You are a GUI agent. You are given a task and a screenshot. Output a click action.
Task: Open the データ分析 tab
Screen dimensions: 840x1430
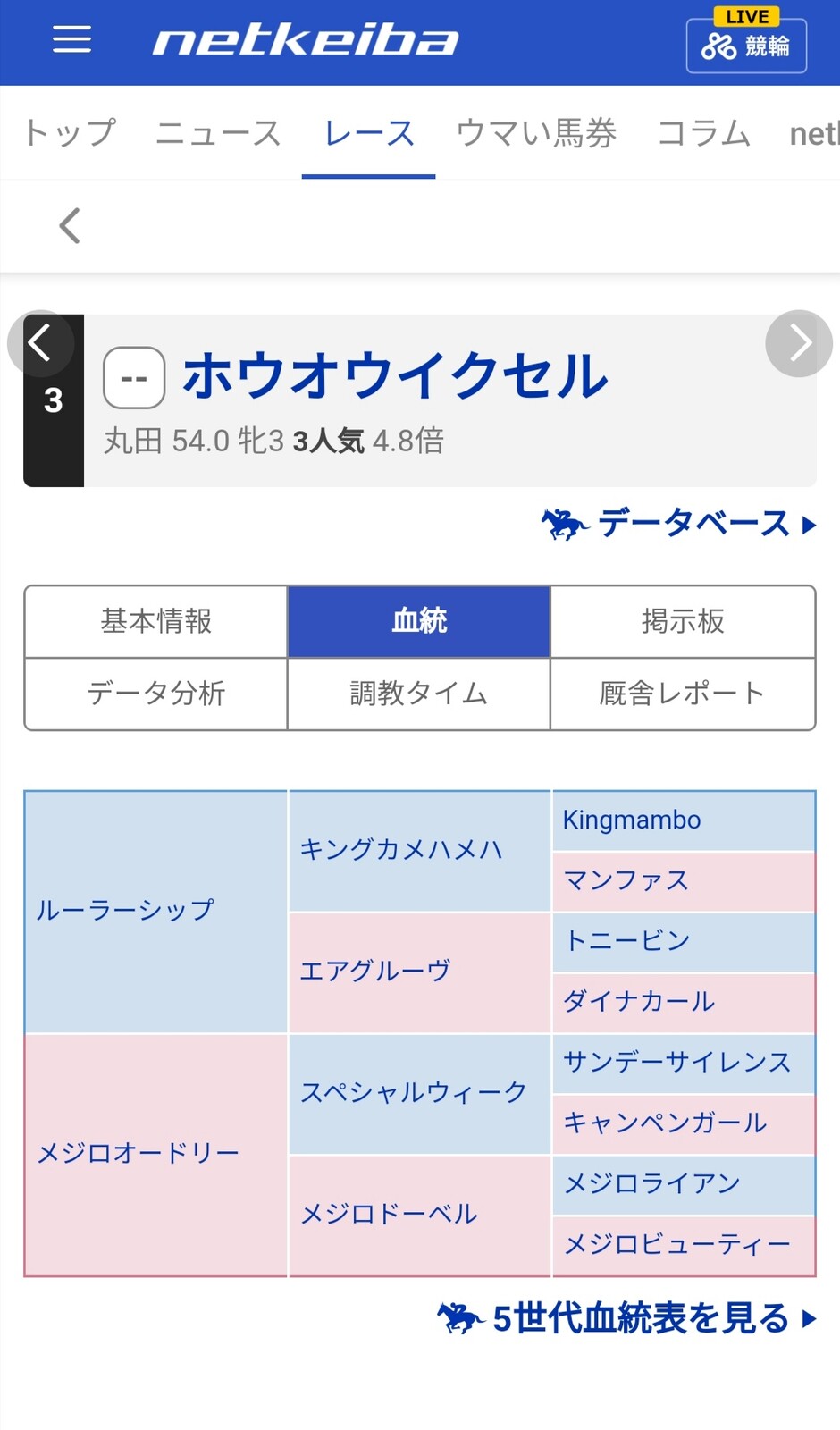pos(156,694)
